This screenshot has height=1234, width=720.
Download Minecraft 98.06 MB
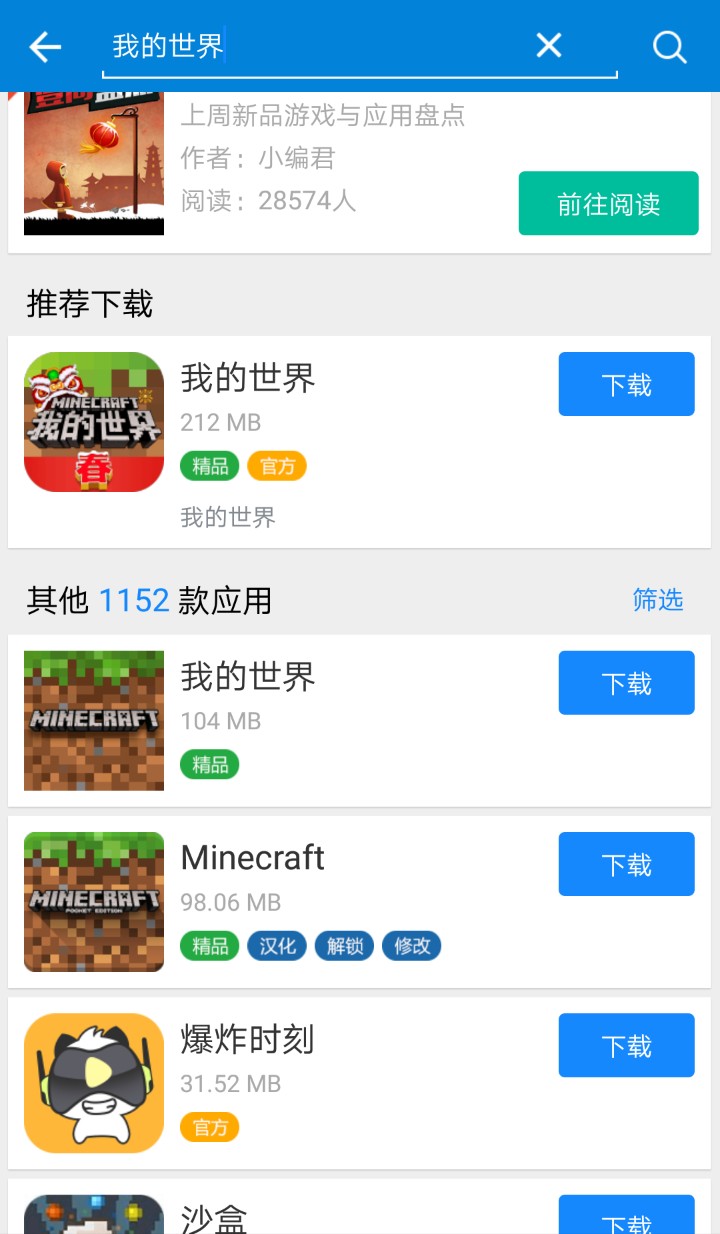click(x=626, y=864)
